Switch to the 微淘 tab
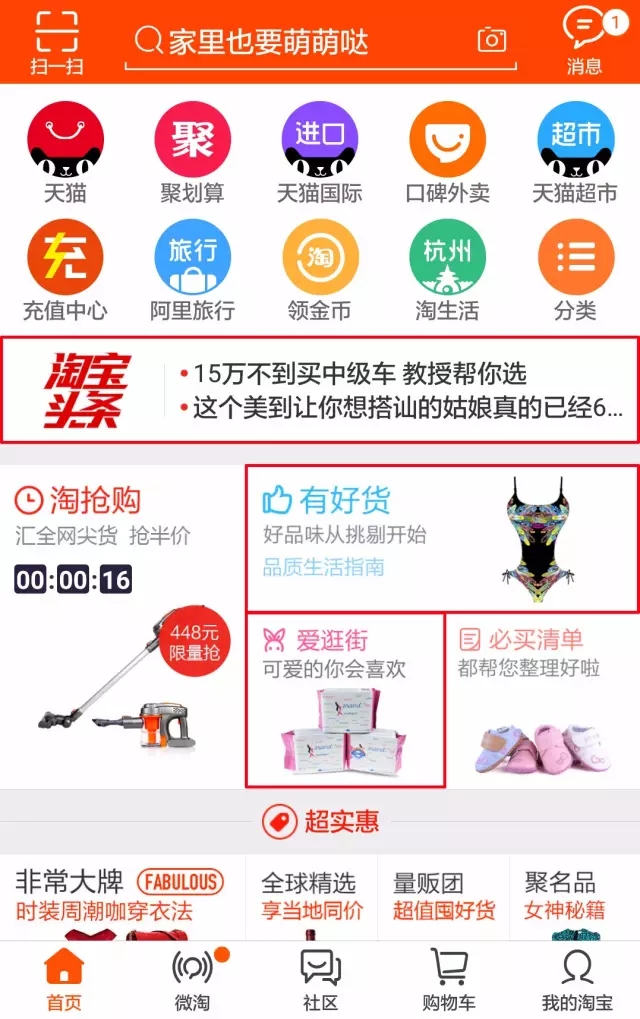Image resolution: width=640 pixels, height=1019 pixels. click(192, 980)
